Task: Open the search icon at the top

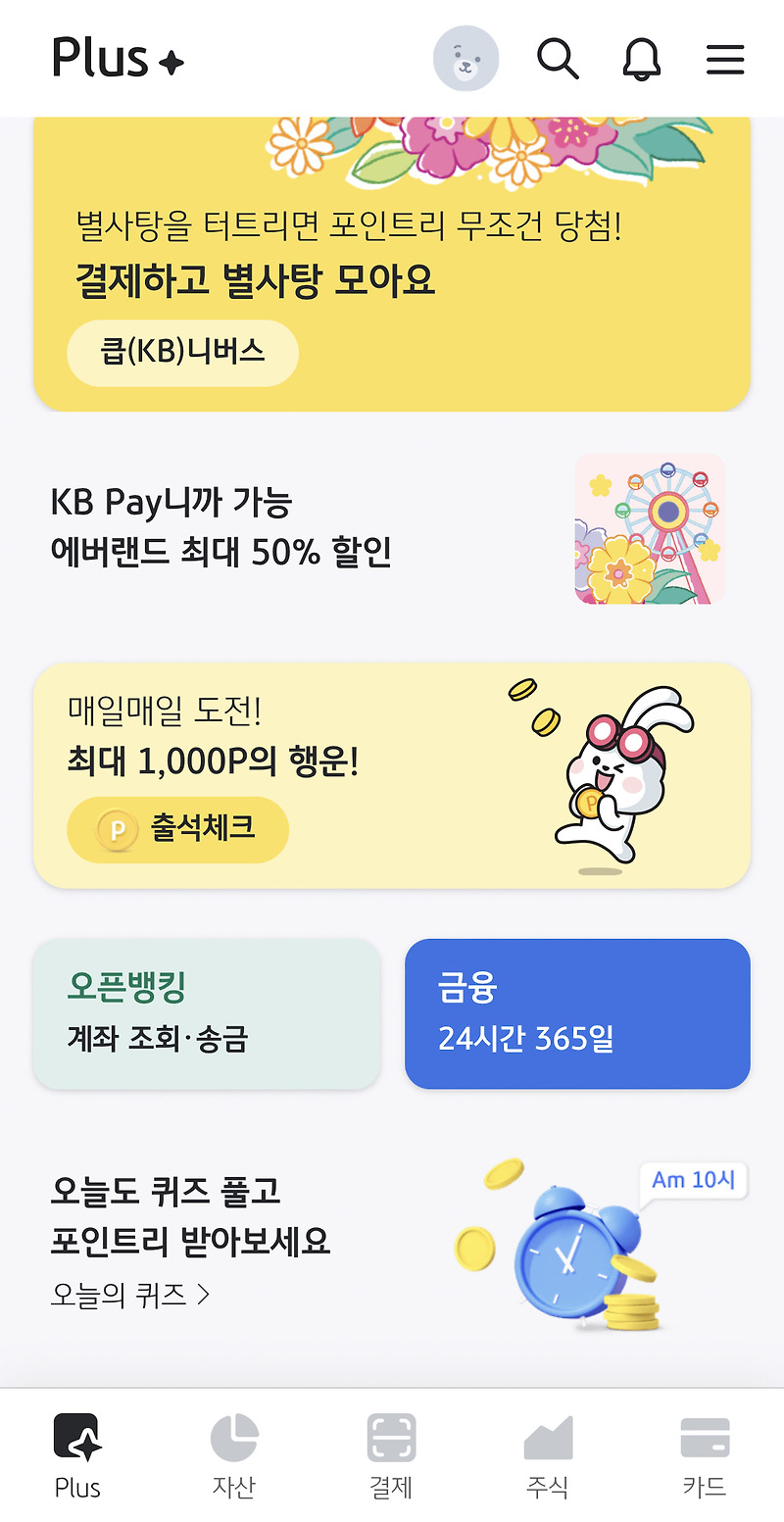Action: point(558,59)
